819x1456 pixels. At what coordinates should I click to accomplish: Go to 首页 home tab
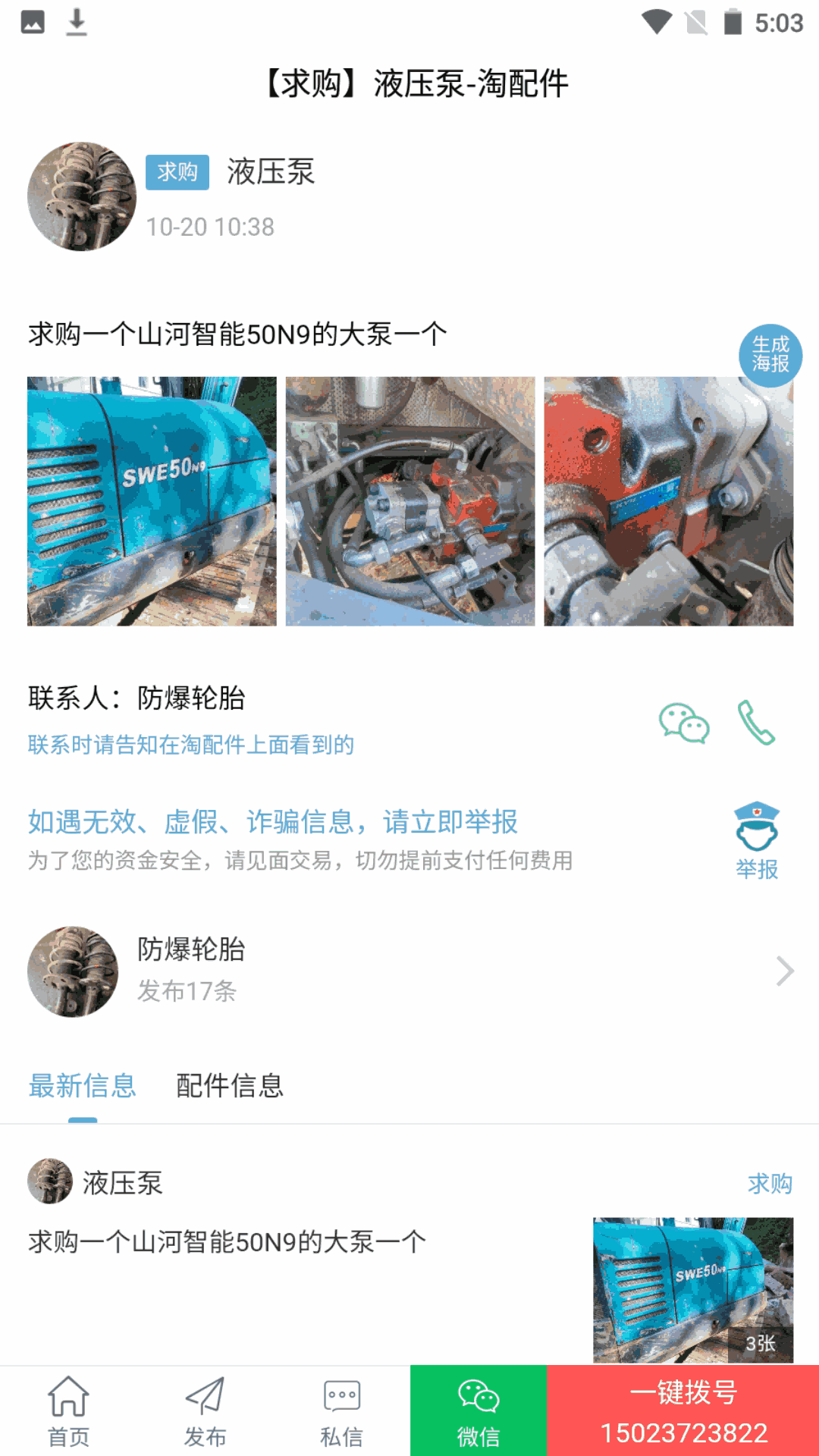tap(68, 1412)
